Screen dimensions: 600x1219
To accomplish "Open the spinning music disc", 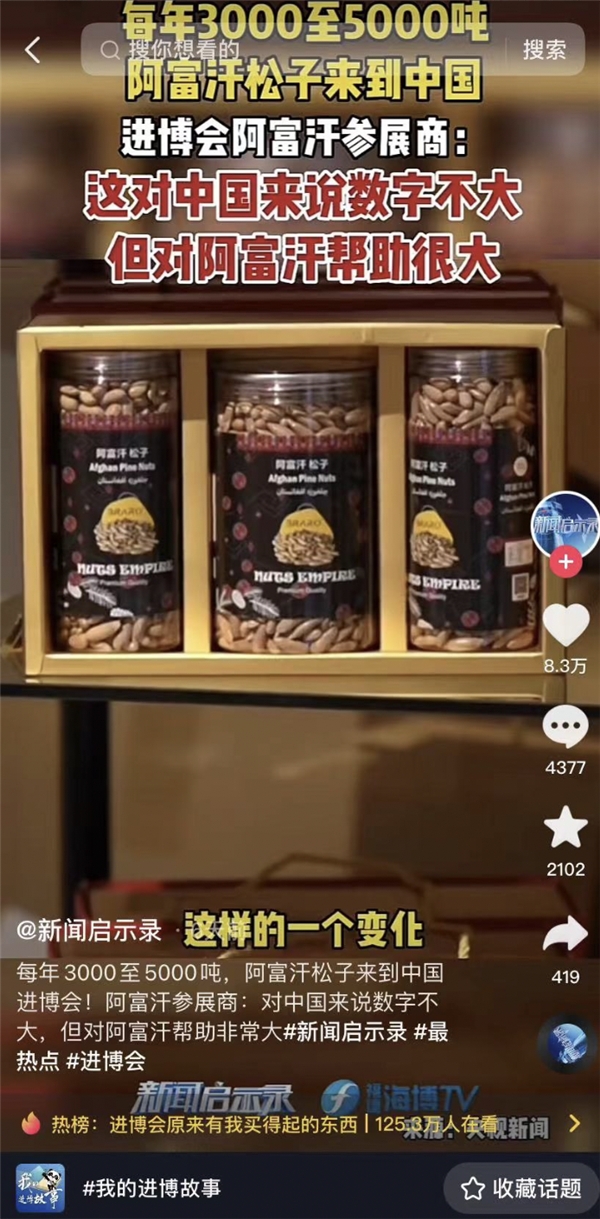I will pos(567,1044).
